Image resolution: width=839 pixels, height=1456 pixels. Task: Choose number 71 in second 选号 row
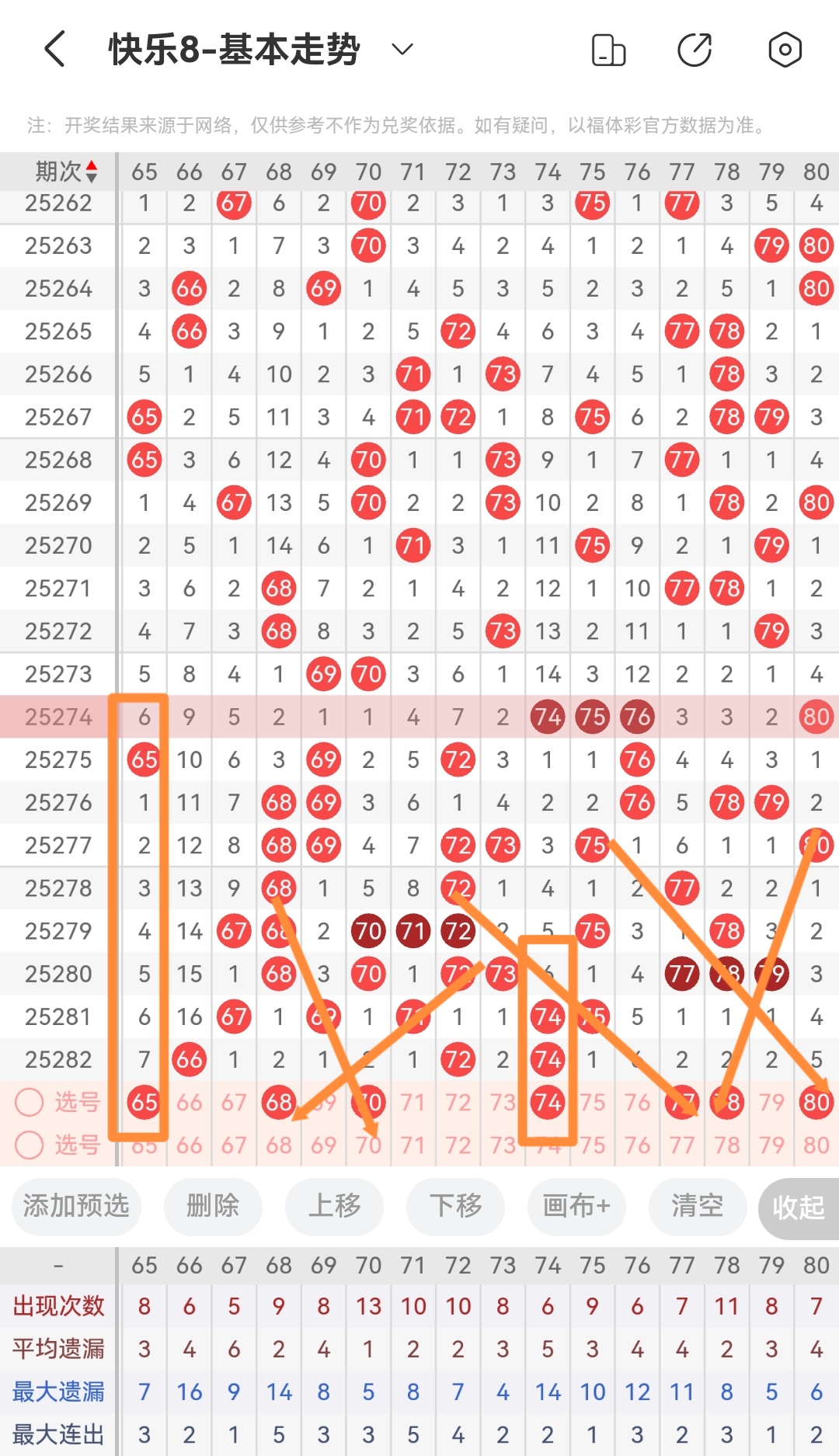(x=413, y=1145)
